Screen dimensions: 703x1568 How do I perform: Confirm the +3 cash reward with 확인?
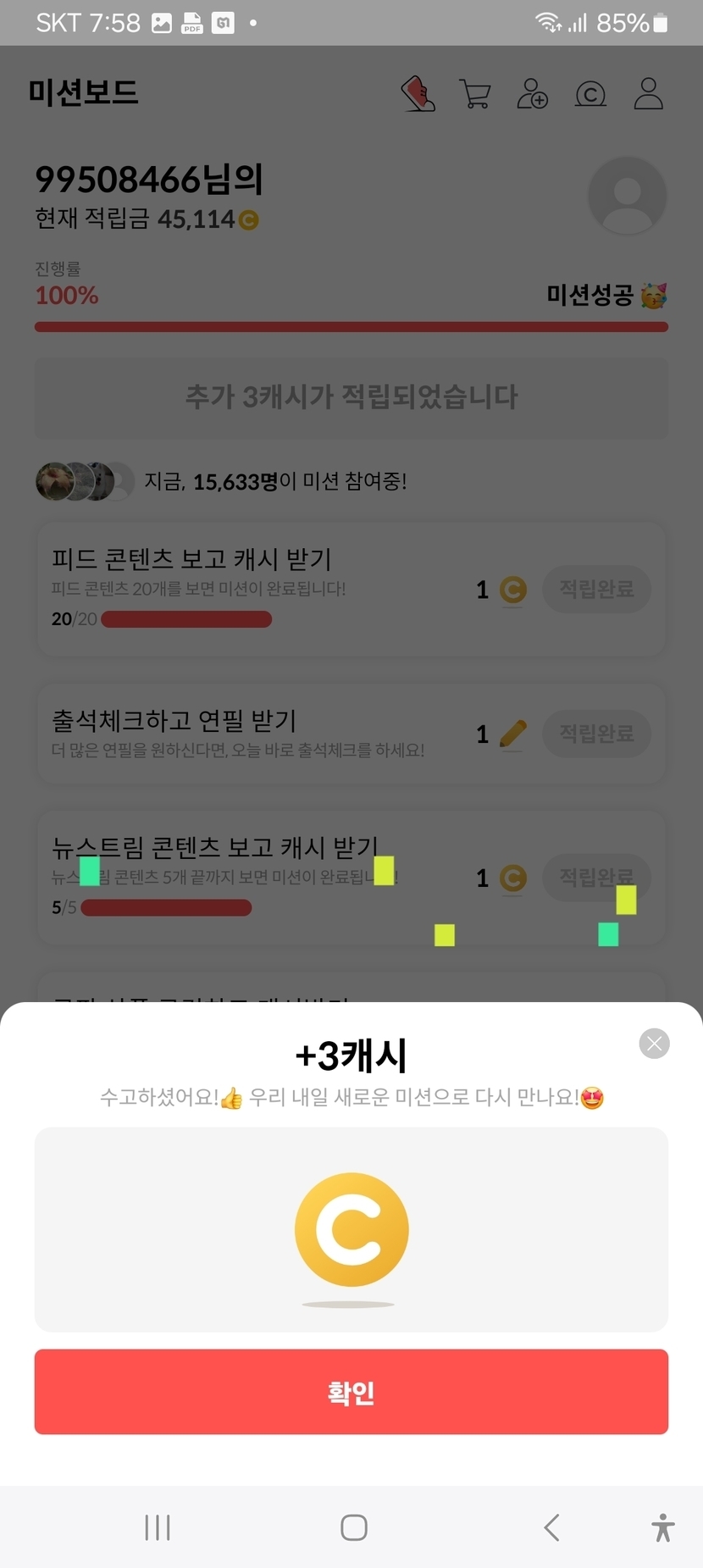[351, 1392]
